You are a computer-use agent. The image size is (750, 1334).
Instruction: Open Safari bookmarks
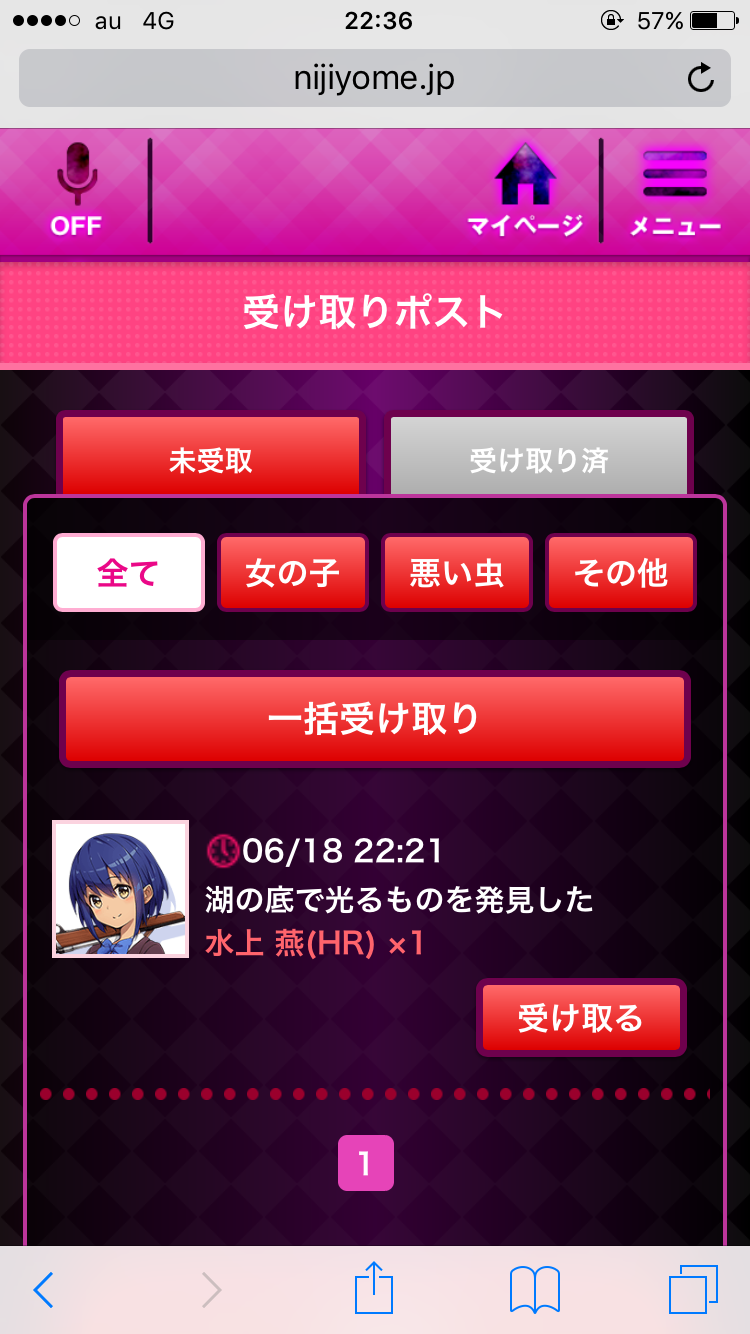point(534,1289)
